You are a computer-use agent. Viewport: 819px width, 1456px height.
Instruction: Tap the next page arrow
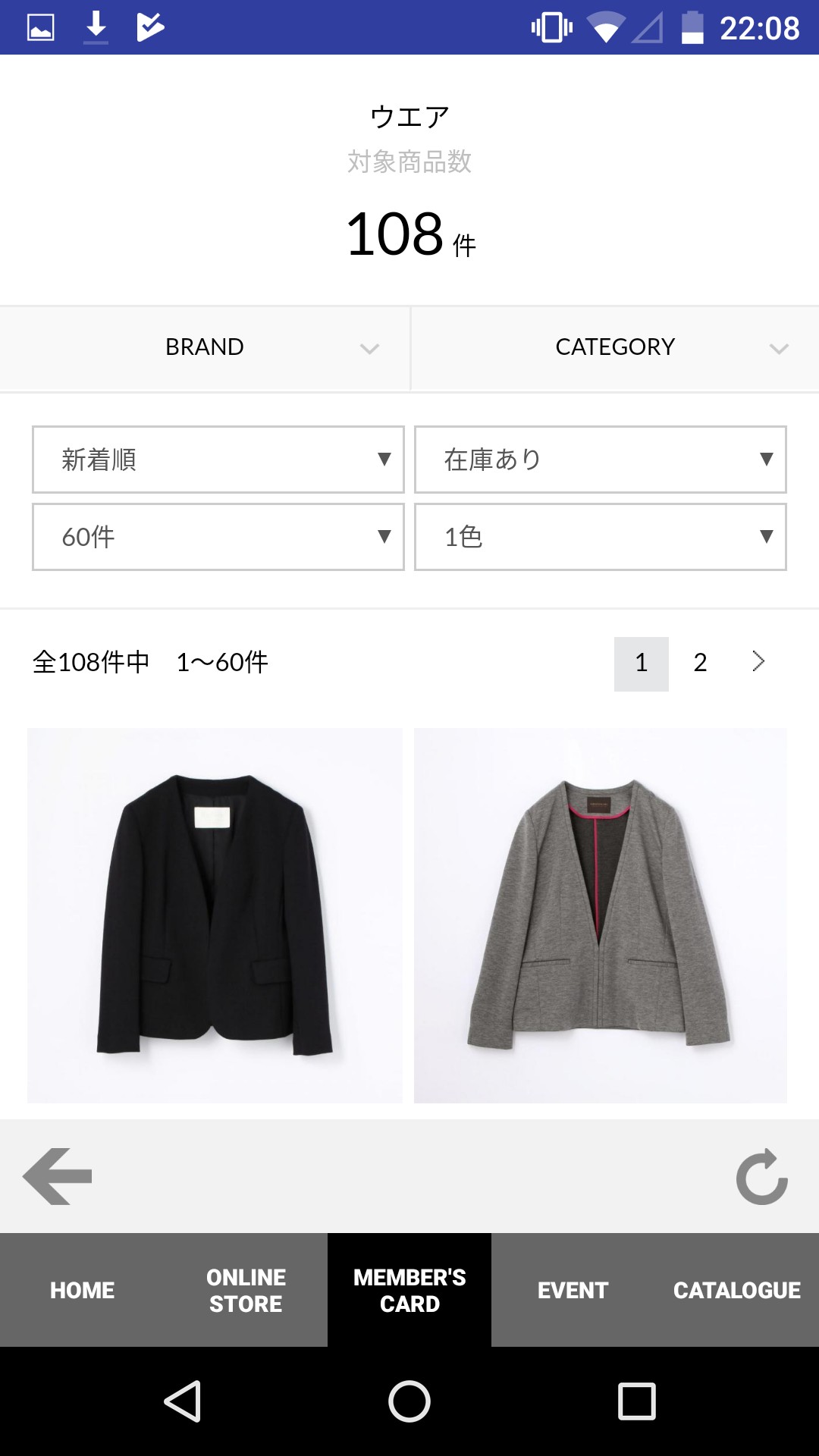(x=758, y=662)
